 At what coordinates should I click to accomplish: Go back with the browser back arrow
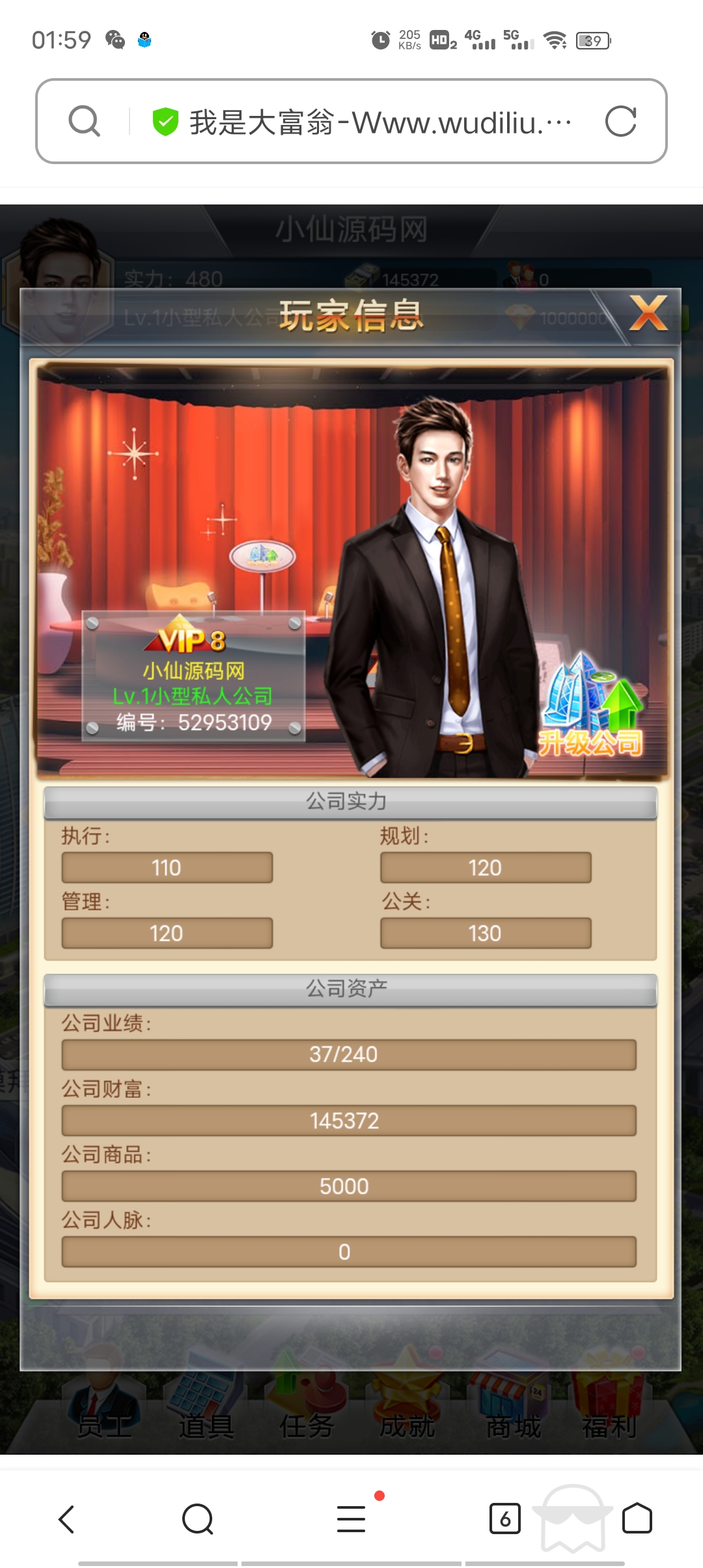tap(66, 1519)
